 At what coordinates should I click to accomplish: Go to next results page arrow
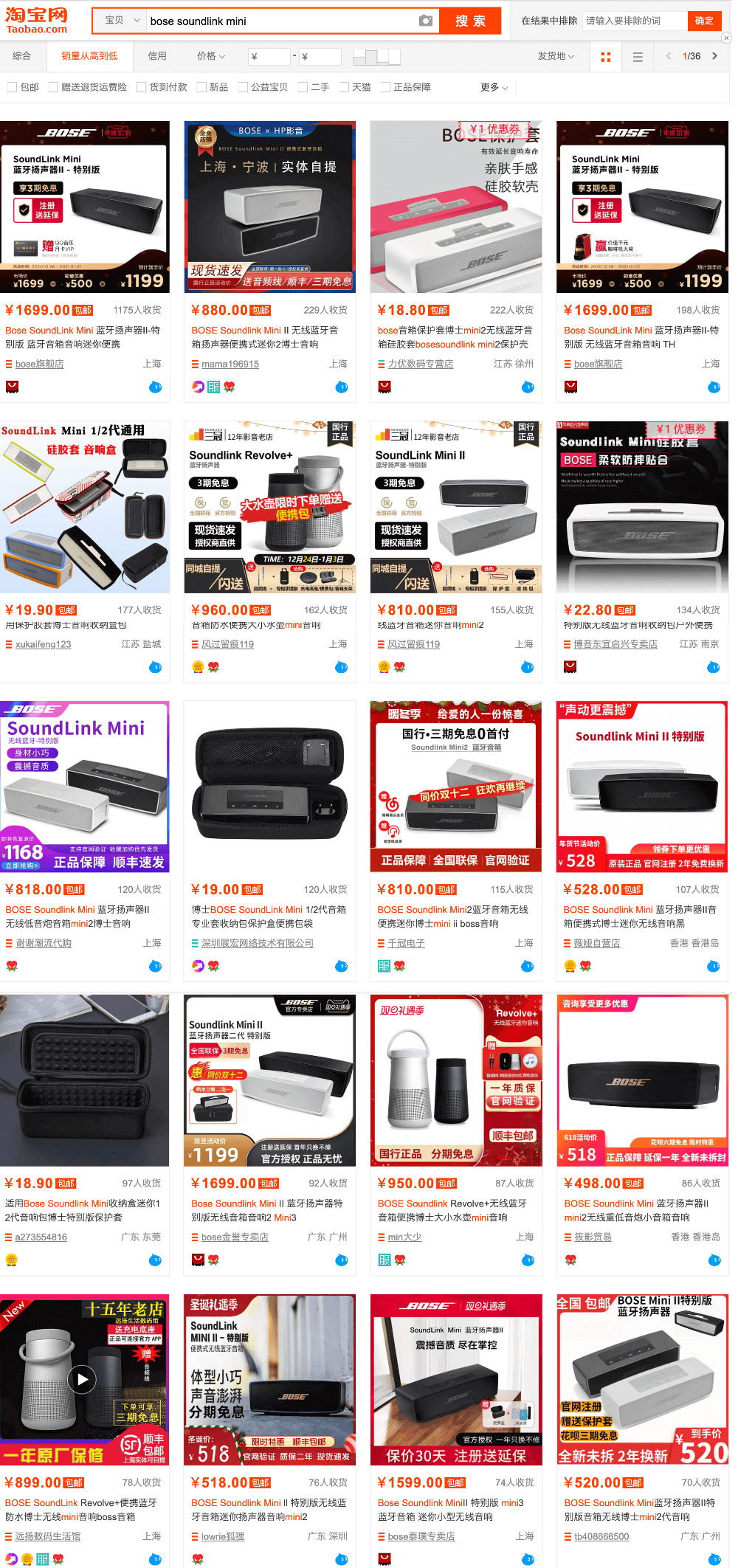714,56
